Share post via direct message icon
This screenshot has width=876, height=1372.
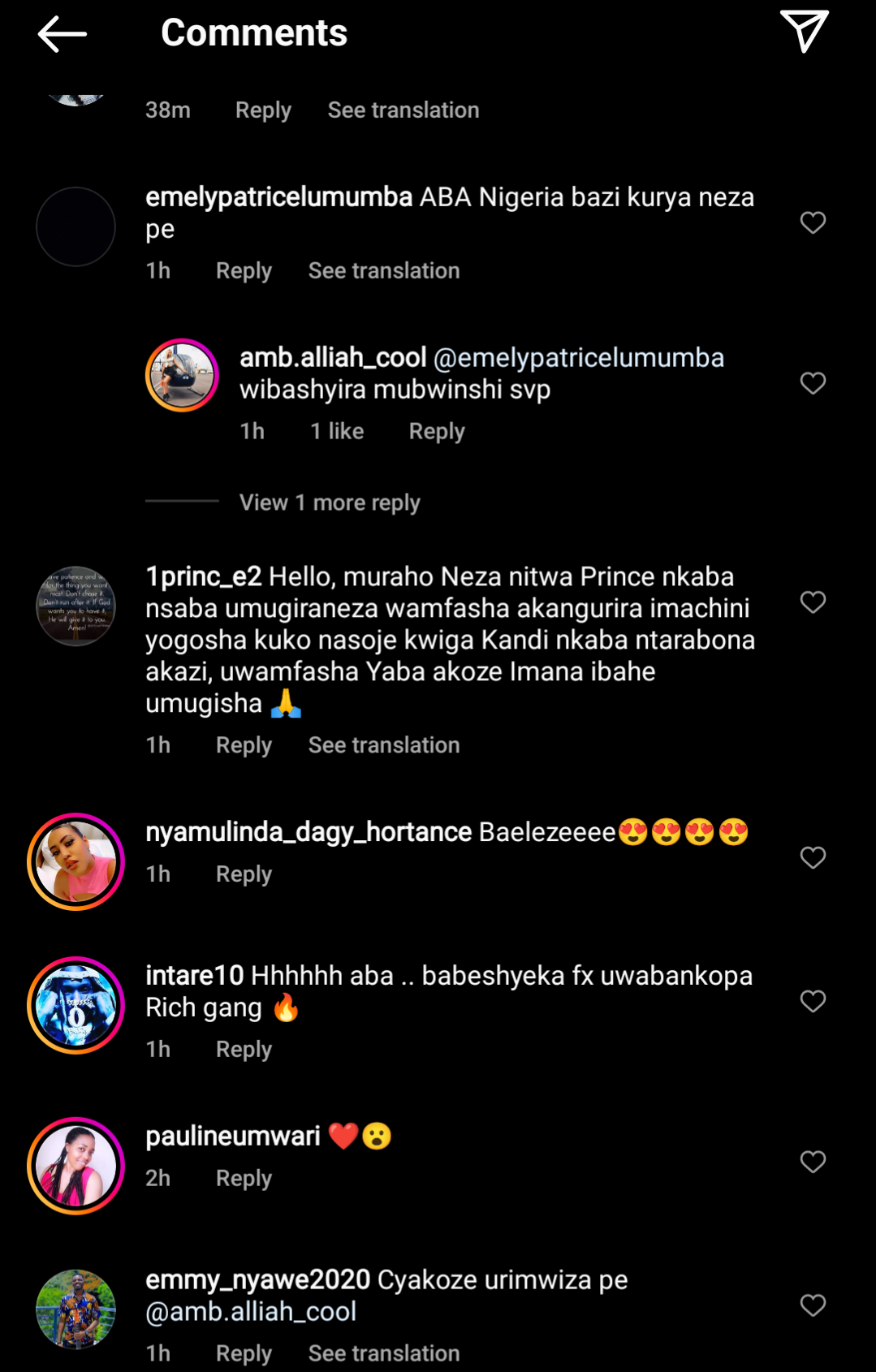pos(804,32)
